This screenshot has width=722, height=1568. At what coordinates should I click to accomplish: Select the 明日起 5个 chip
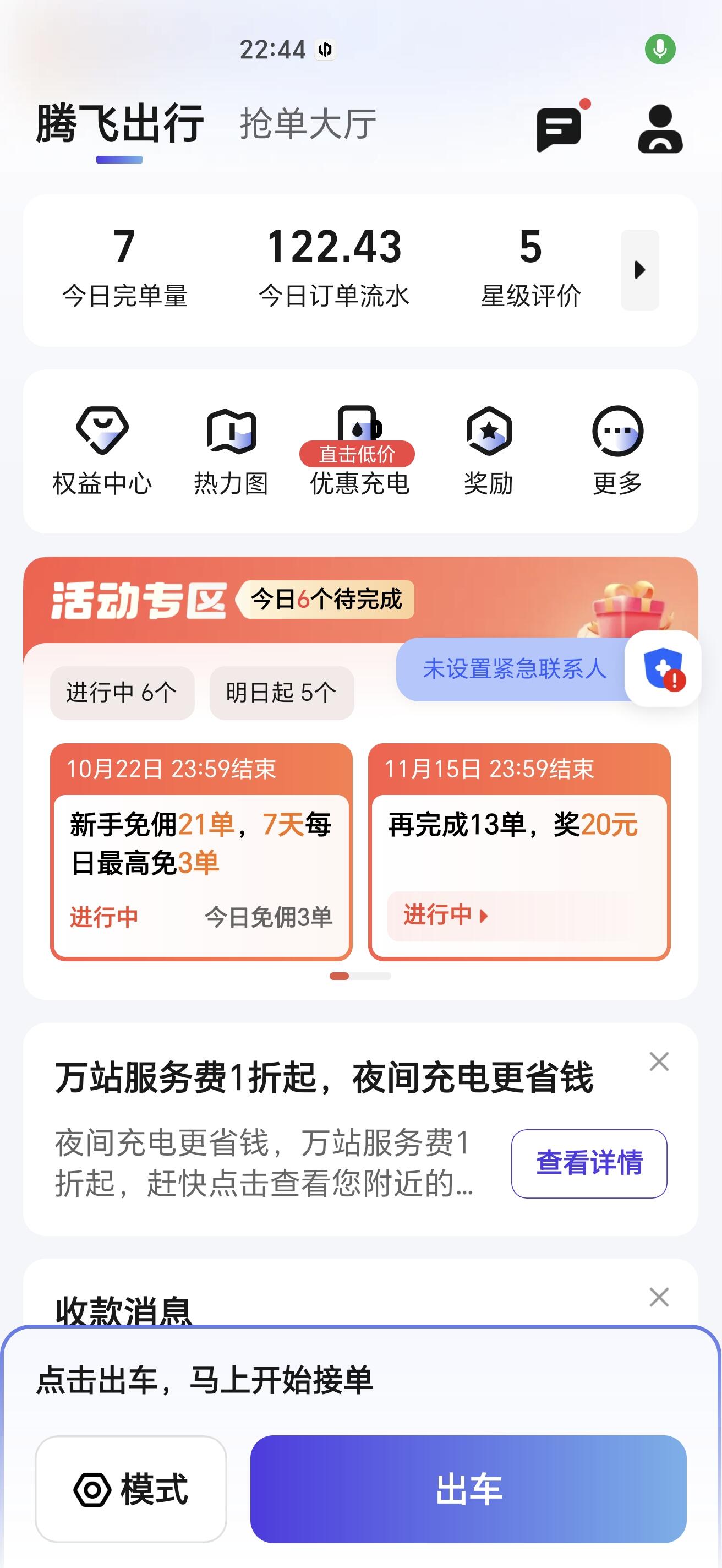coord(282,693)
